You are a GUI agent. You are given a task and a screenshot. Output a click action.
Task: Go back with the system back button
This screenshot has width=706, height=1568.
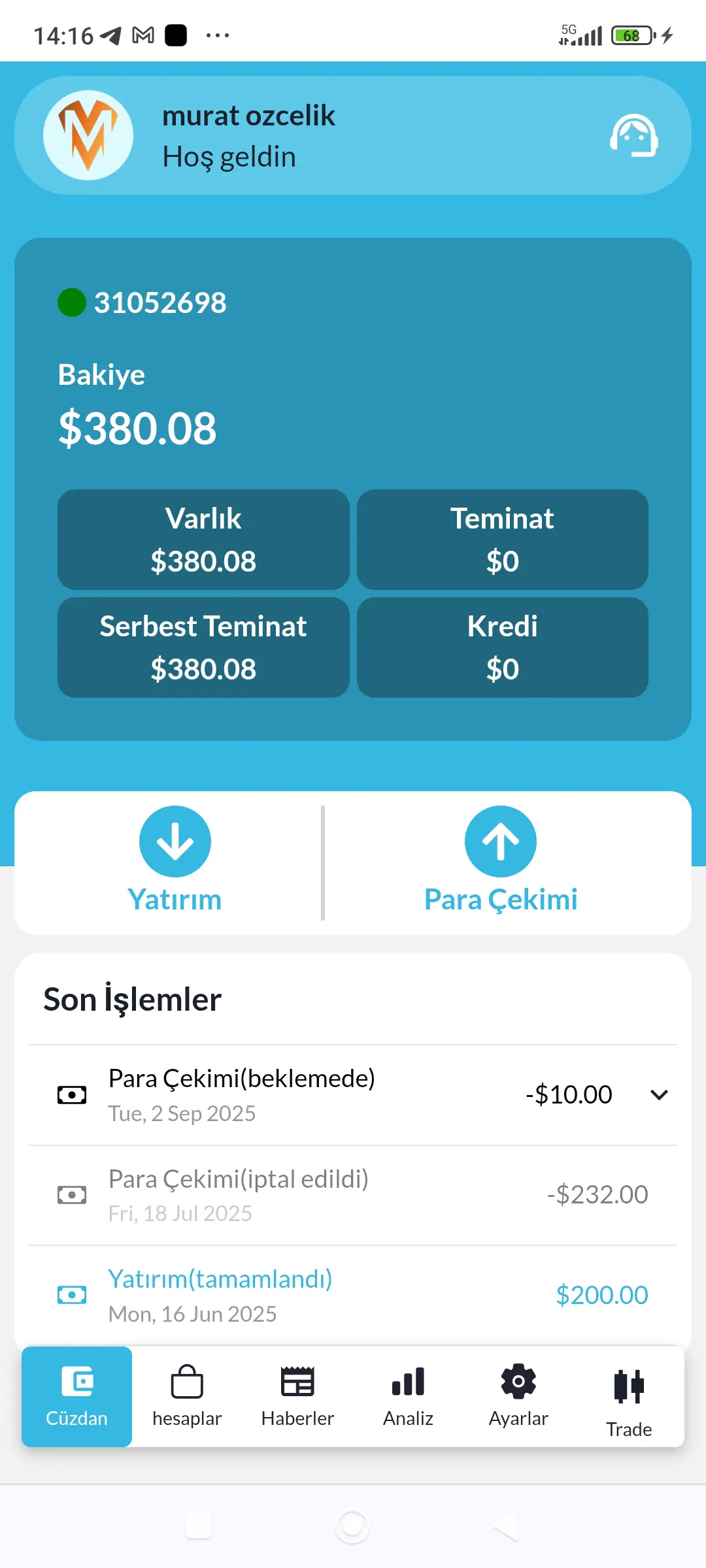point(505,1527)
